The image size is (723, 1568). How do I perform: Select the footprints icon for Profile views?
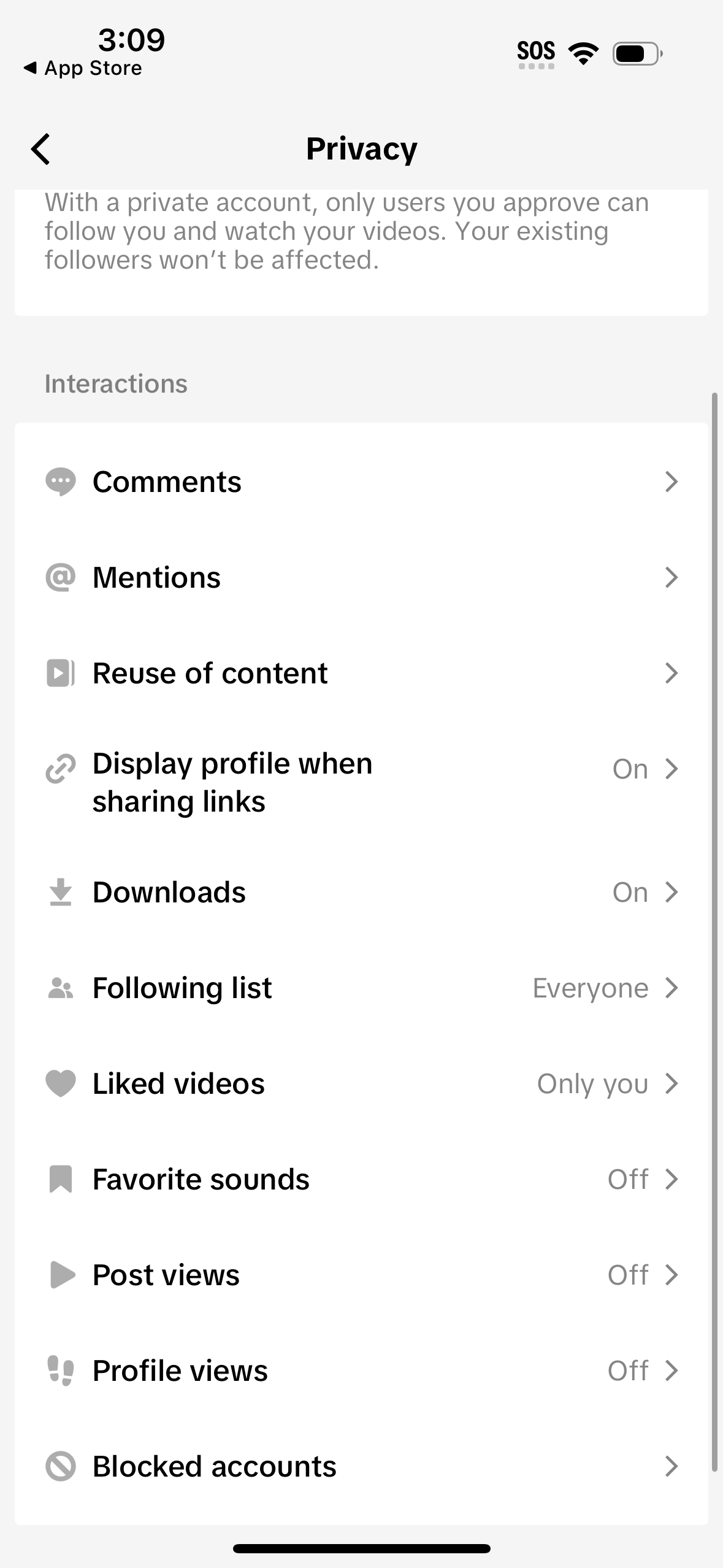60,1370
